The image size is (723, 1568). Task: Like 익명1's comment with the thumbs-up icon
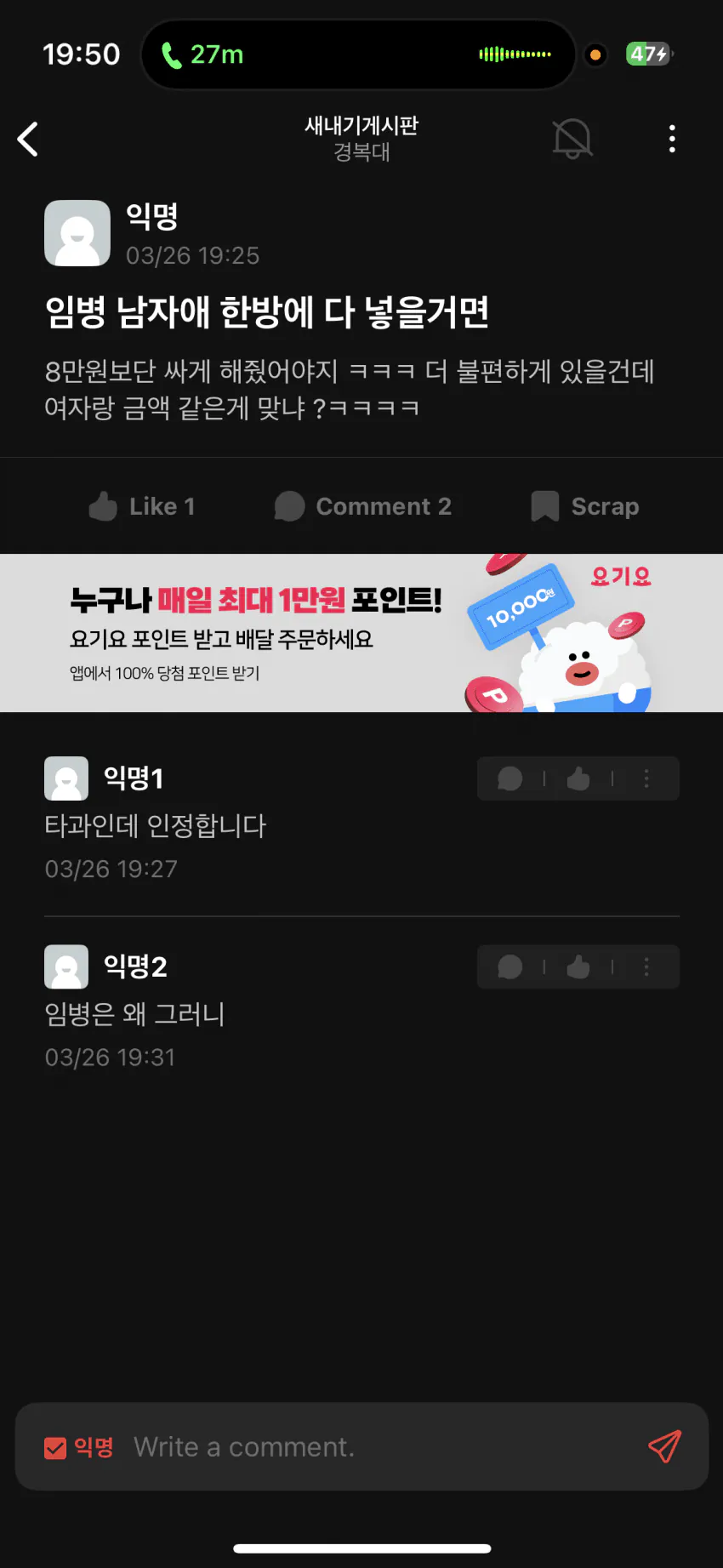tap(579, 778)
